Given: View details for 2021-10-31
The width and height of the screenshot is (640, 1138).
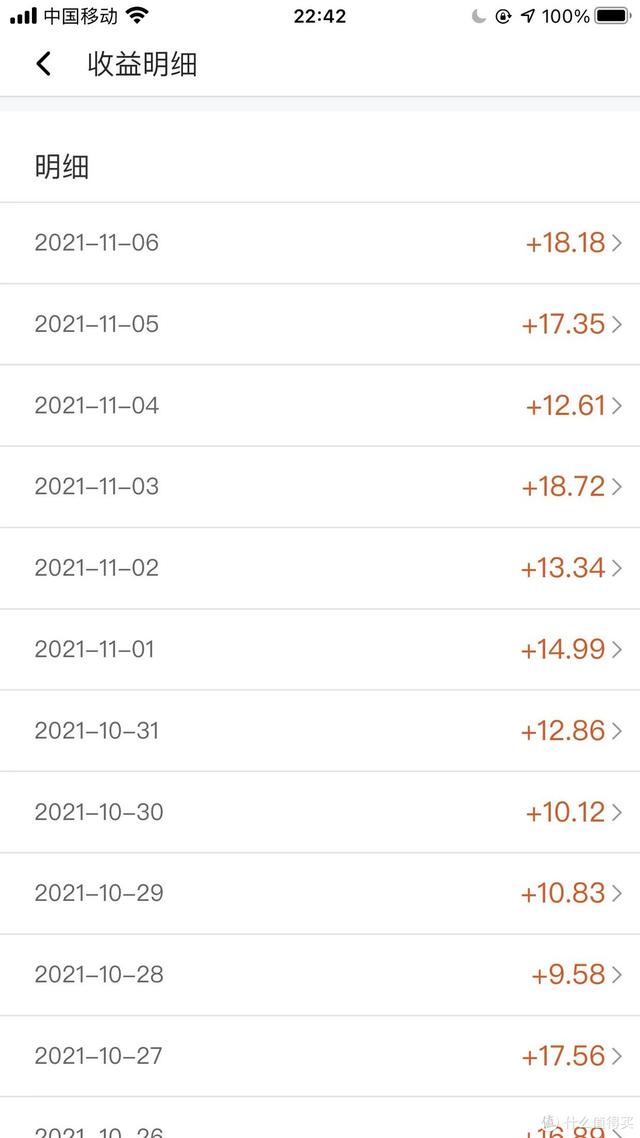Looking at the screenshot, I should tap(320, 731).
